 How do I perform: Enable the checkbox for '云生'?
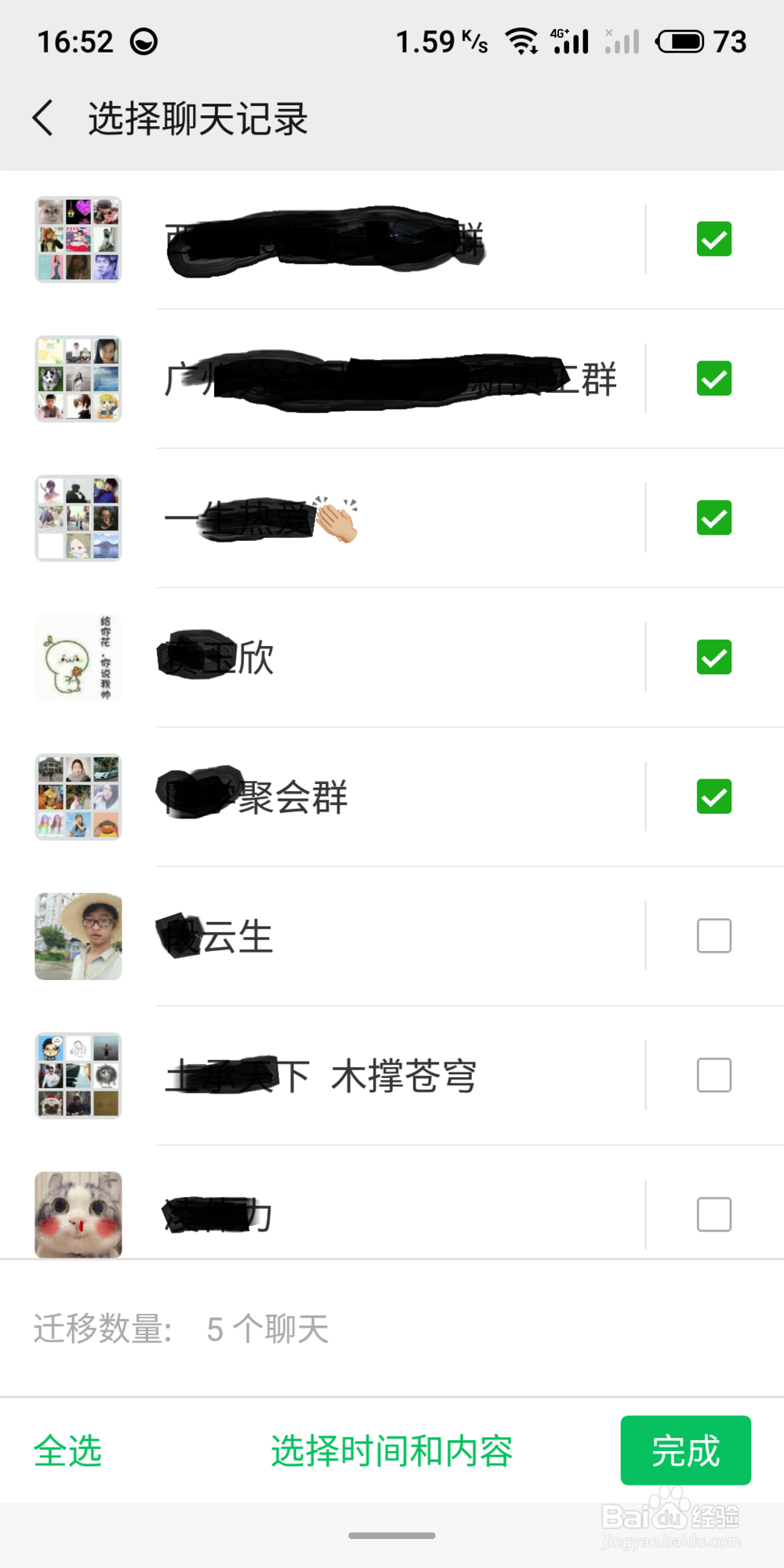[713, 936]
